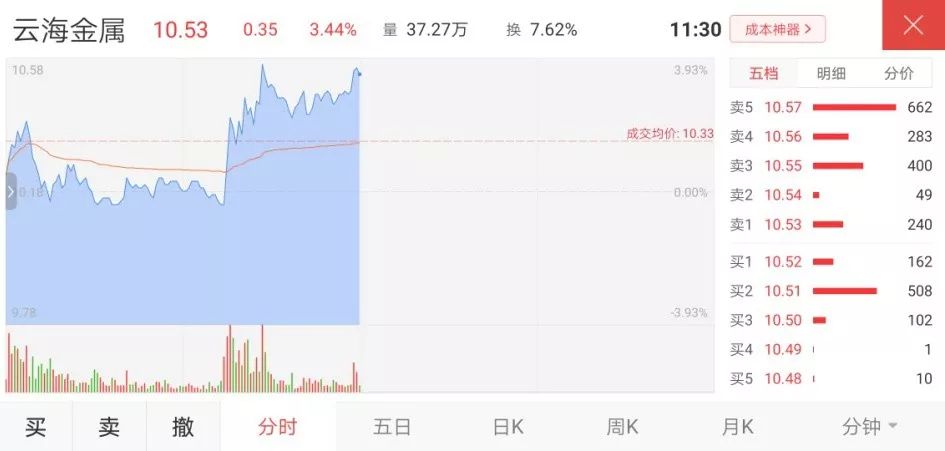Show the 明细 trade details tab
The image size is (945, 451).
[x=831, y=73]
